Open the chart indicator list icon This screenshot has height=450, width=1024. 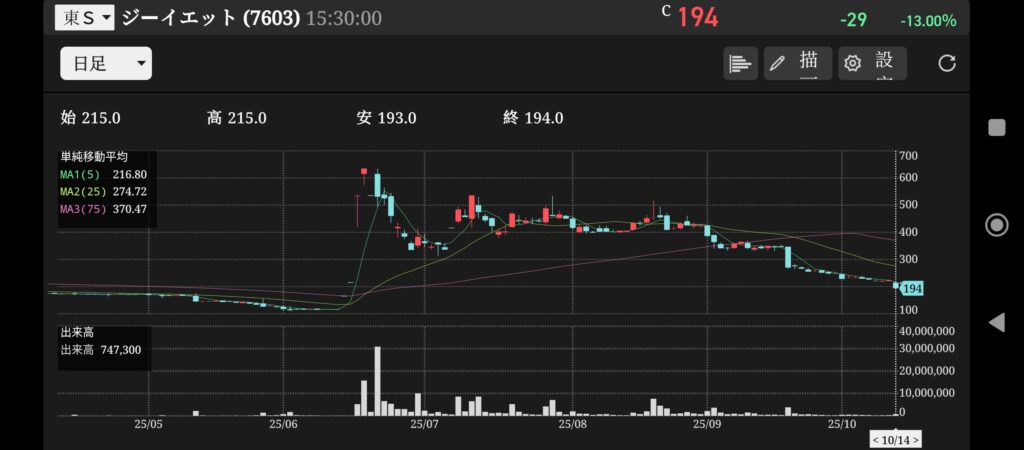740,63
